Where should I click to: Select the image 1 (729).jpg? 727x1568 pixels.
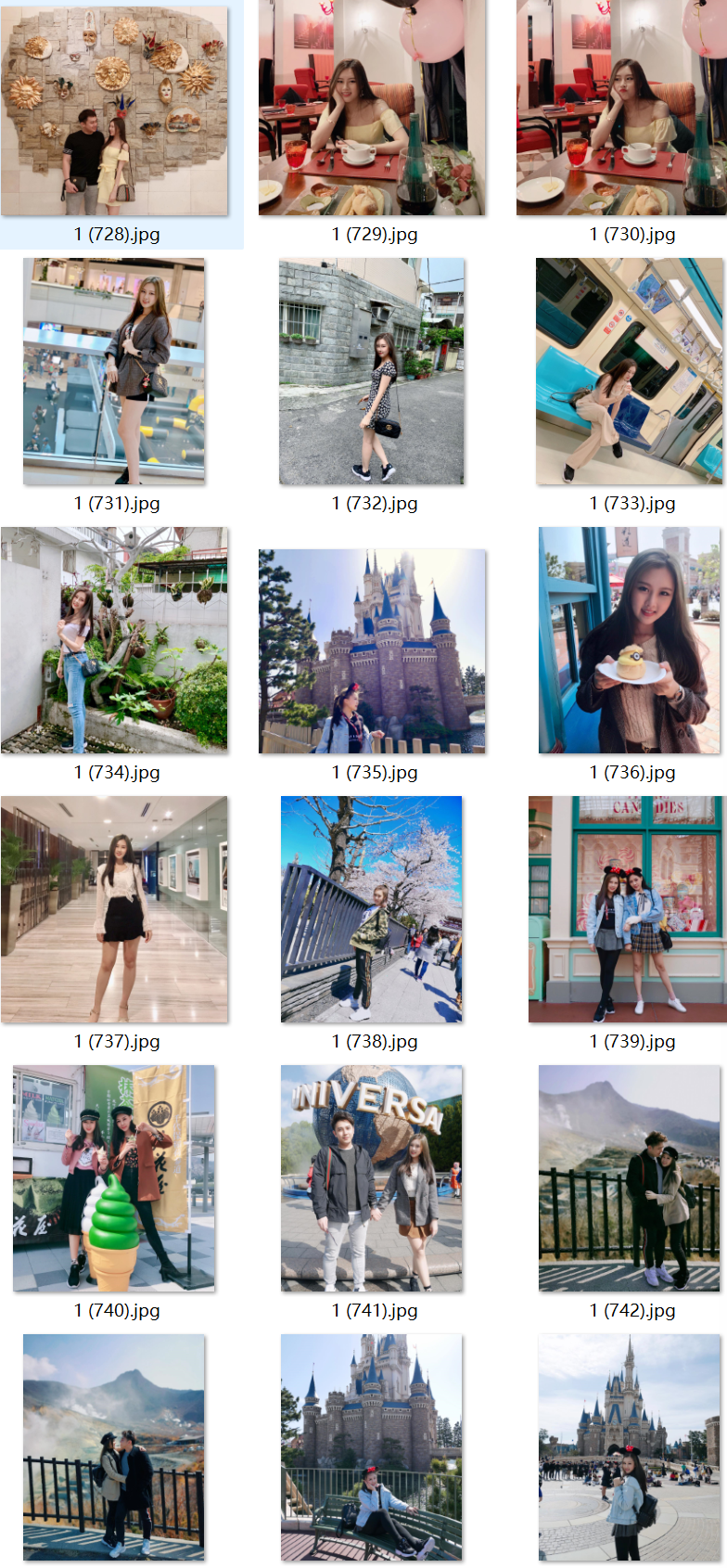[x=372, y=109]
